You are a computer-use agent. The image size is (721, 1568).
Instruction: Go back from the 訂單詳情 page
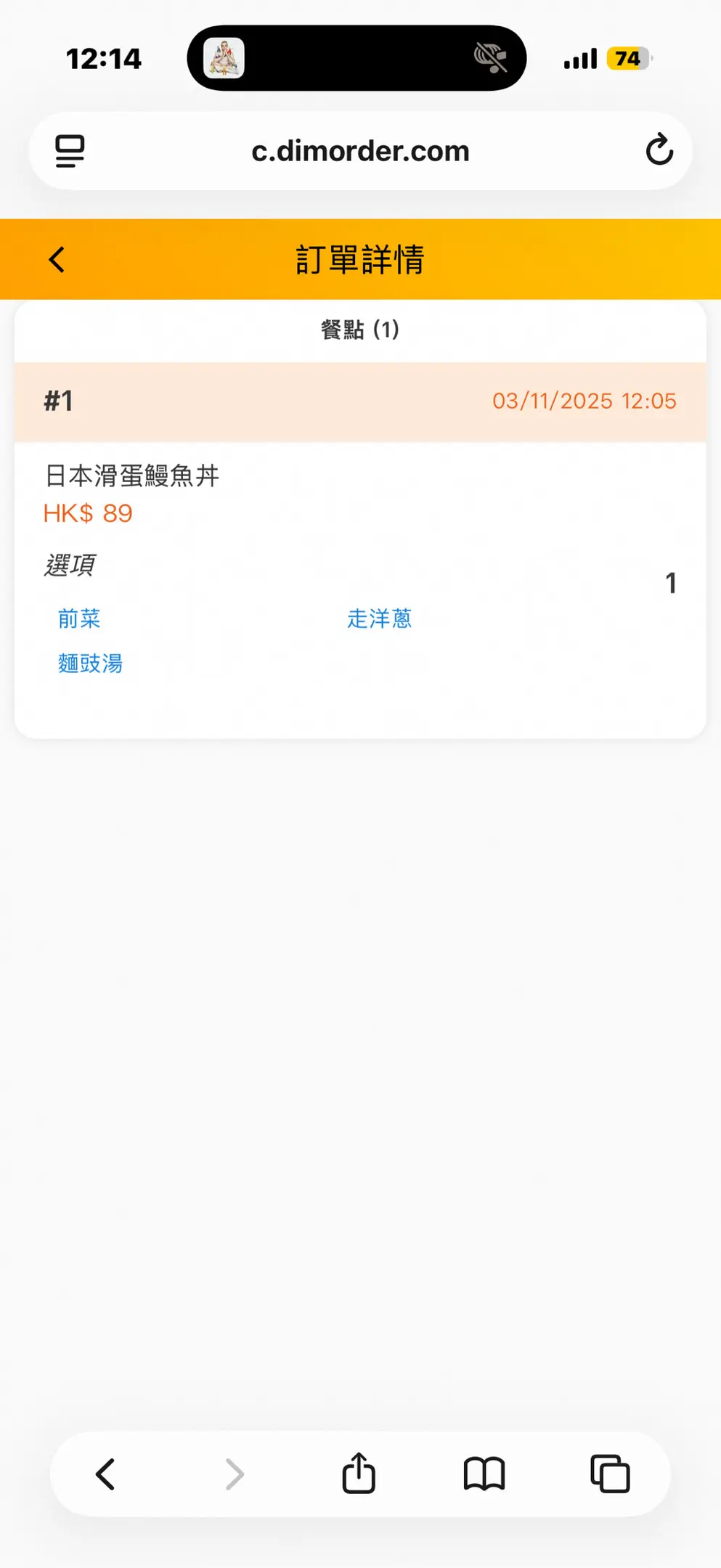[57, 259]
